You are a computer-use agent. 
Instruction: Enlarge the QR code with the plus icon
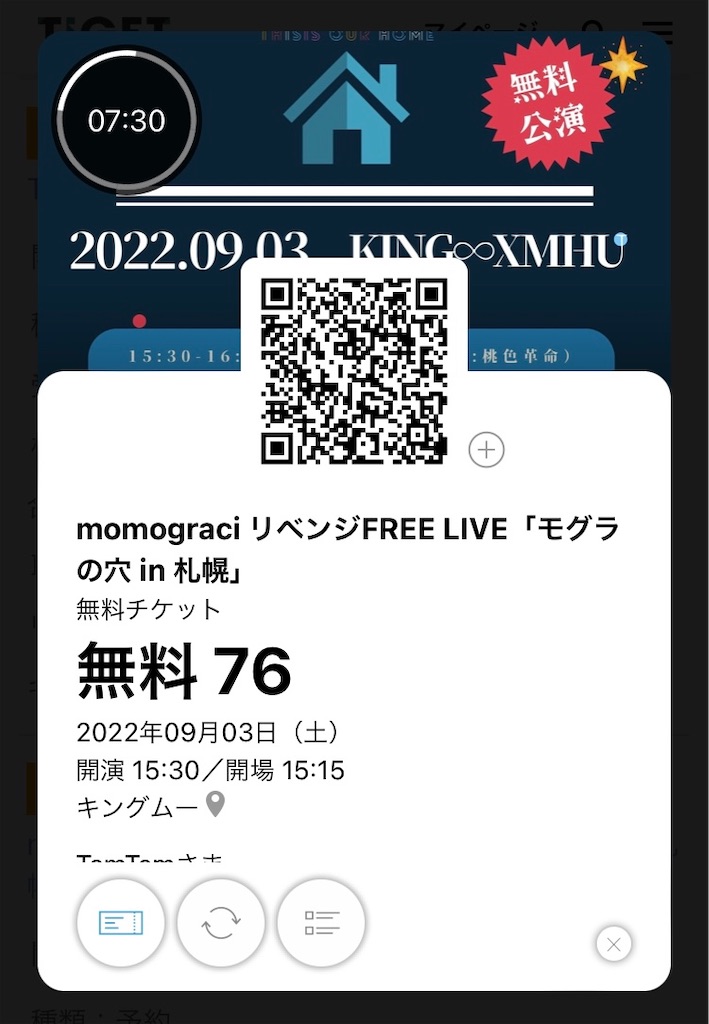click(487, 450)
